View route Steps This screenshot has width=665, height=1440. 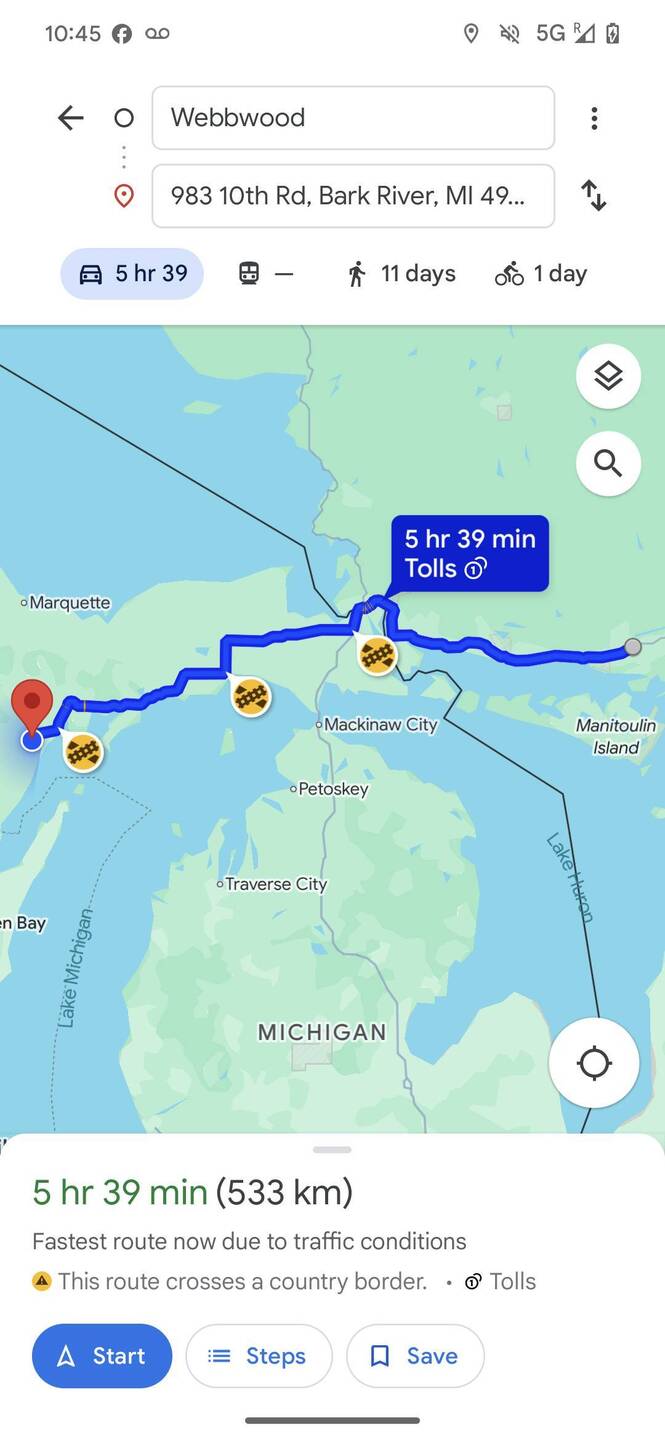pos(259,1356)
